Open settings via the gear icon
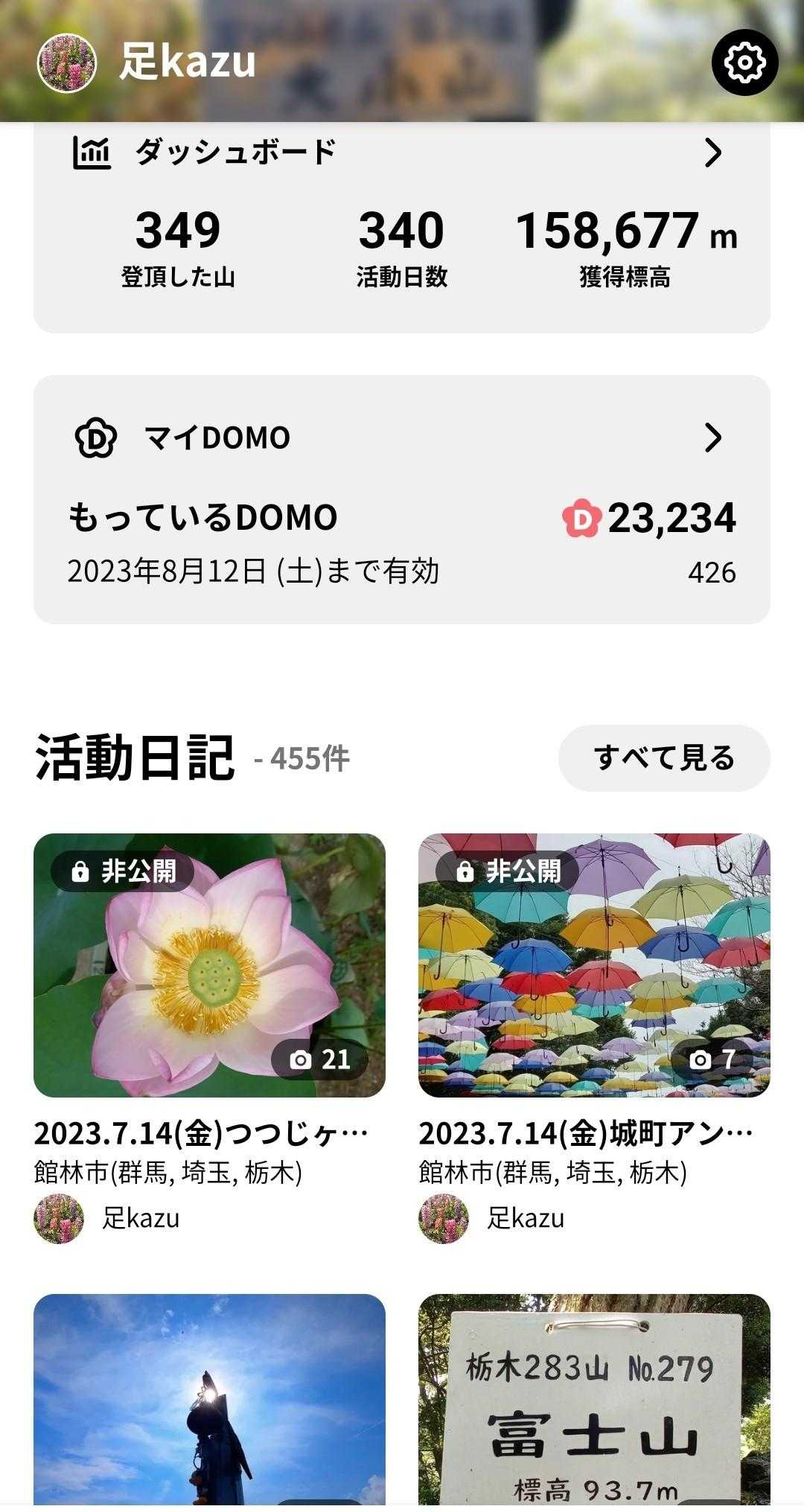Screen dimensions: 804x1512 (744, 63)
